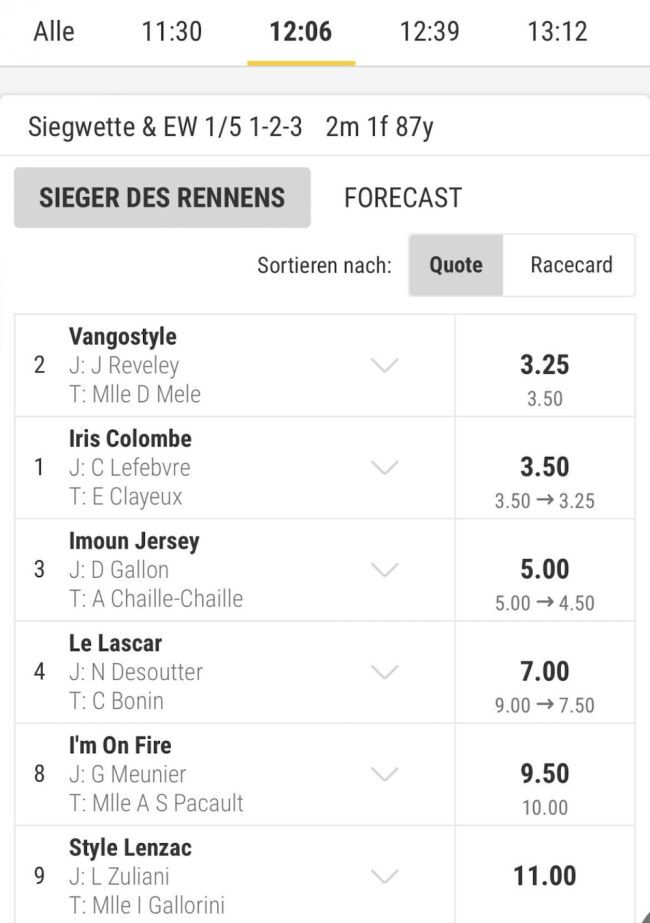Select the 11:30 race tab

coord(171,31)
